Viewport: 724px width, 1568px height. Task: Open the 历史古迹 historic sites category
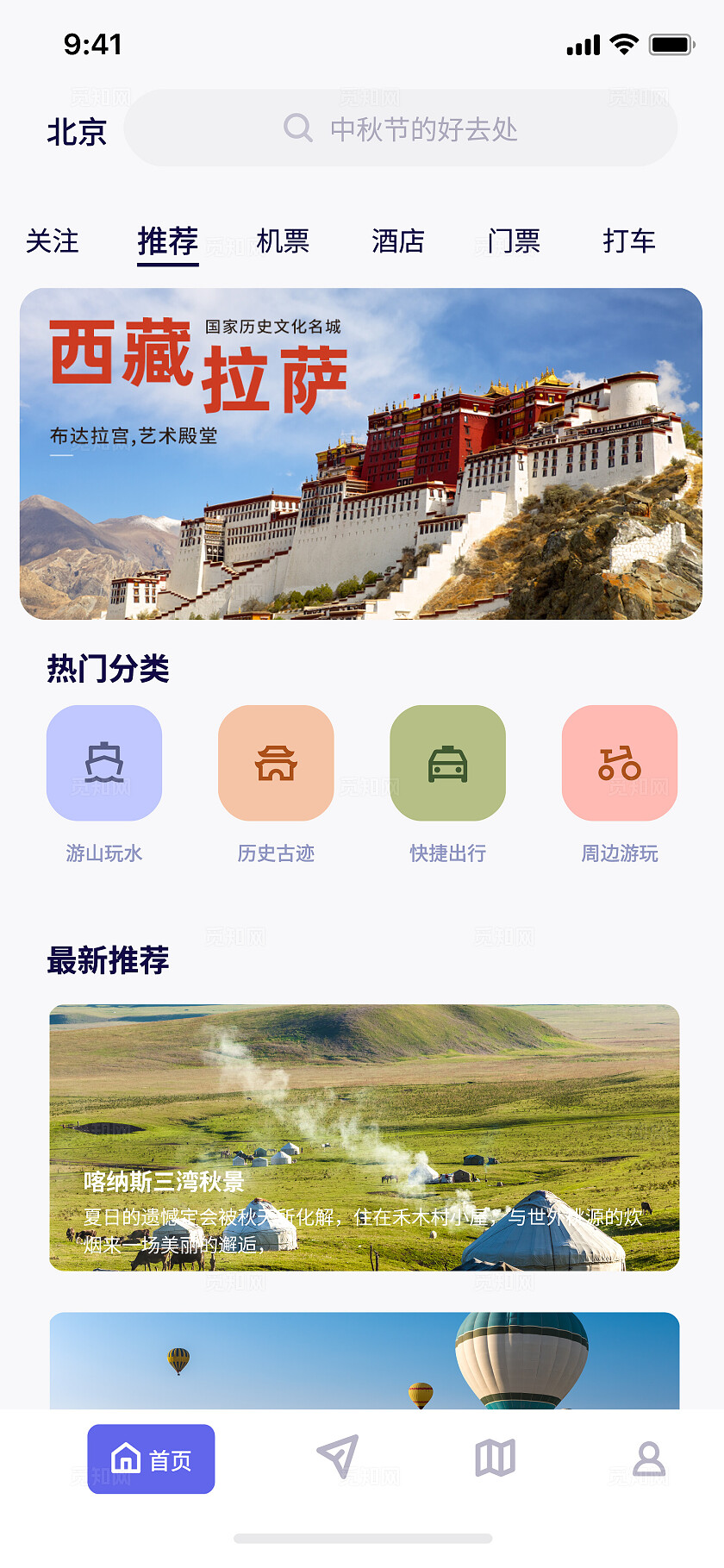276,762
